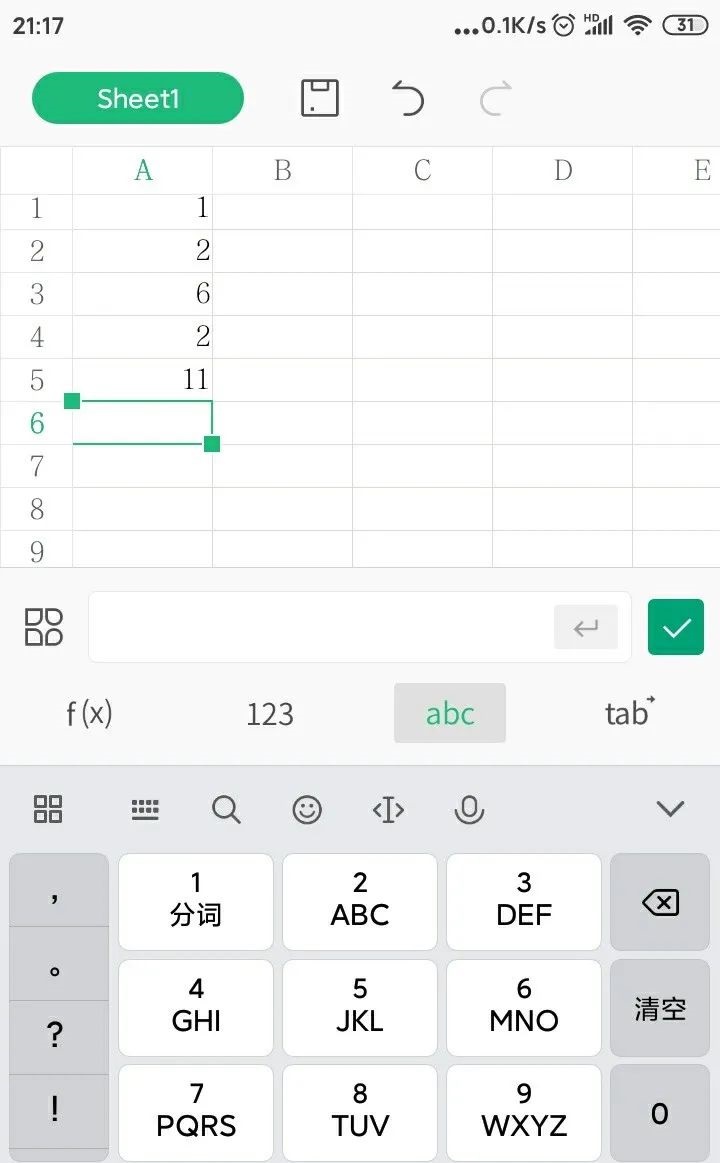Viewport: 720px width, 1163px height.
Task: Collapse the keyboard with the down chevron
Action: point(670,808)
